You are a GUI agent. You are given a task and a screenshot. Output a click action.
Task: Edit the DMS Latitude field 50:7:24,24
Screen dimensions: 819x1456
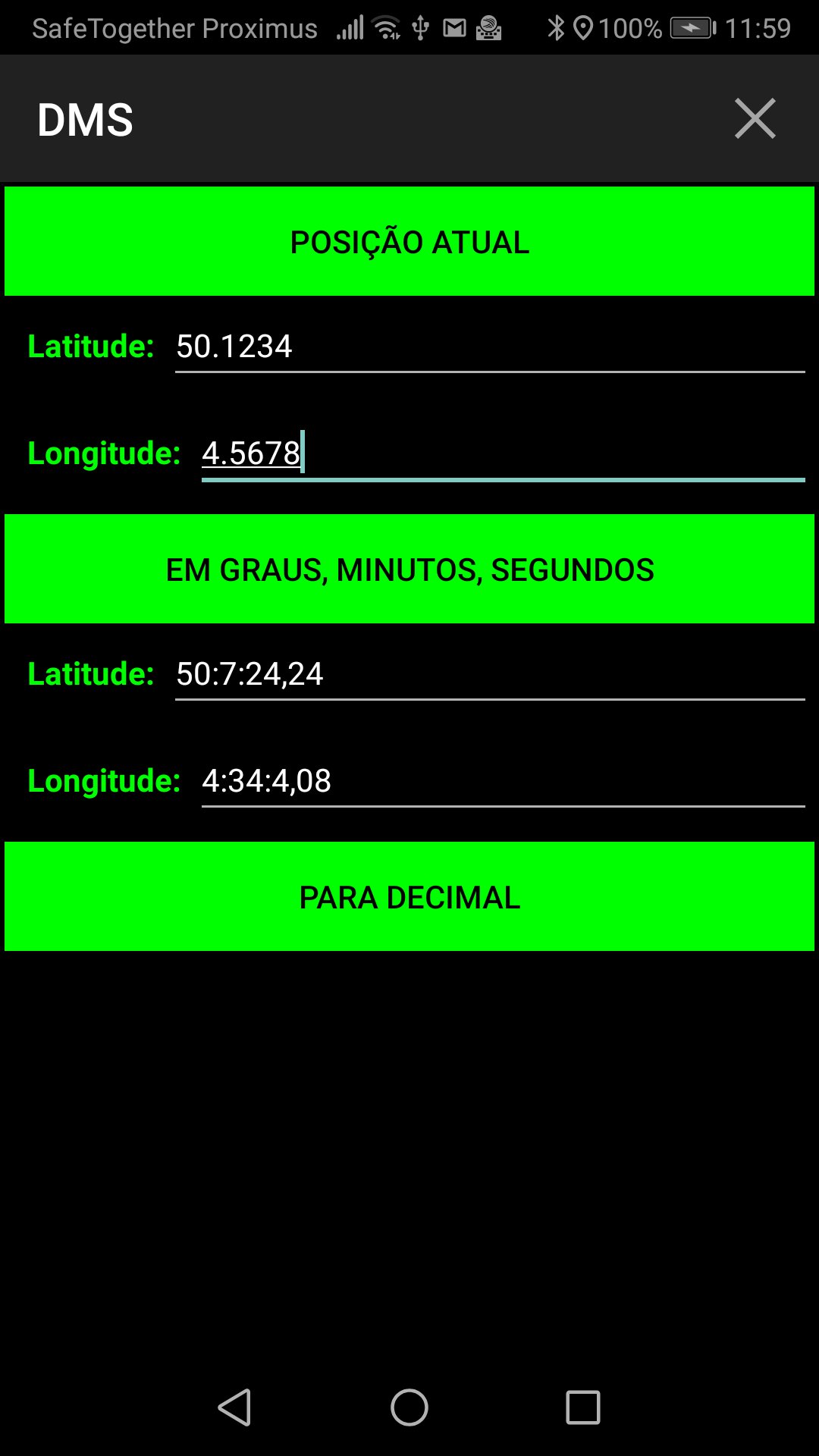(489, 675)
